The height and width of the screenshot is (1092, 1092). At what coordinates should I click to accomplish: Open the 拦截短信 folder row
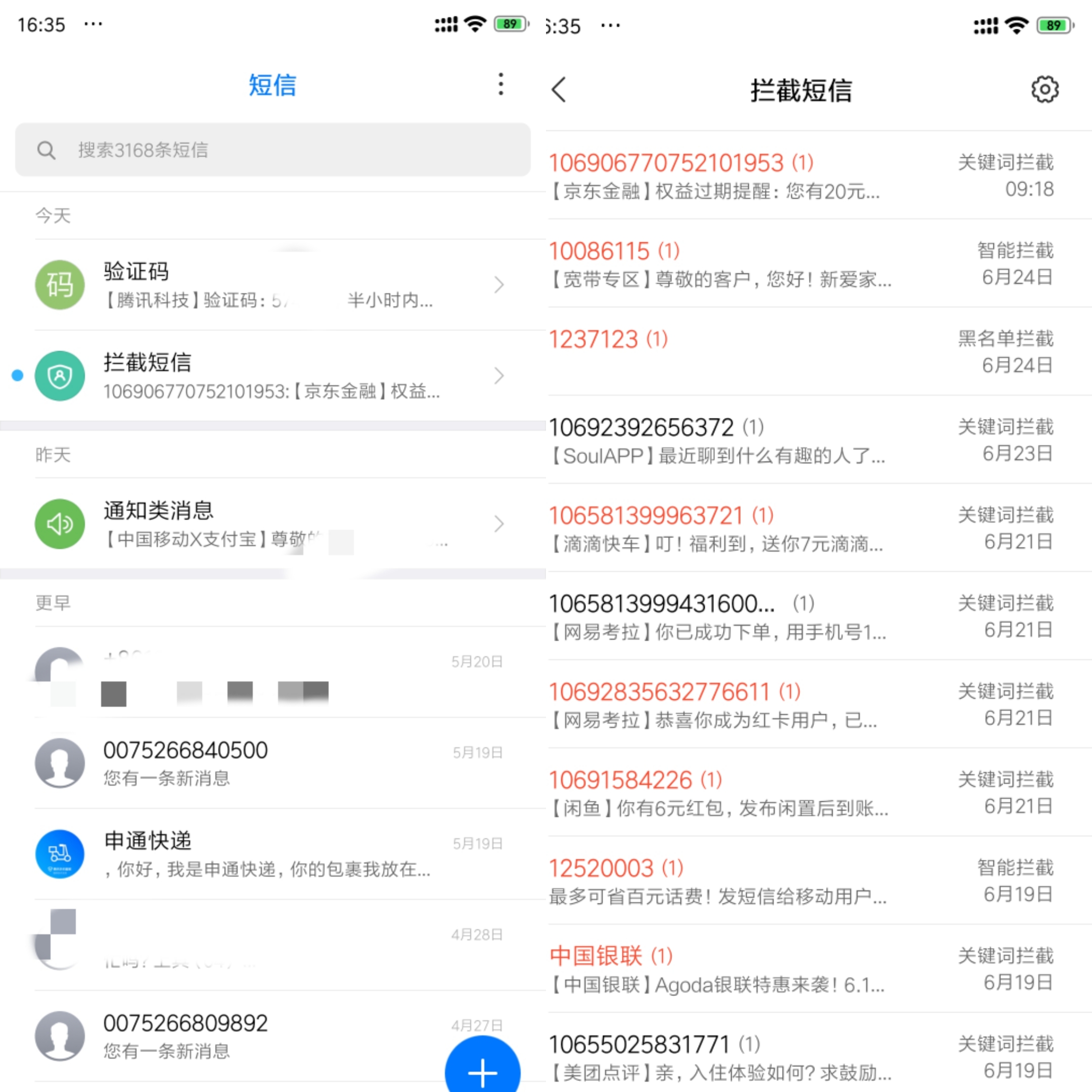(271, 376)
